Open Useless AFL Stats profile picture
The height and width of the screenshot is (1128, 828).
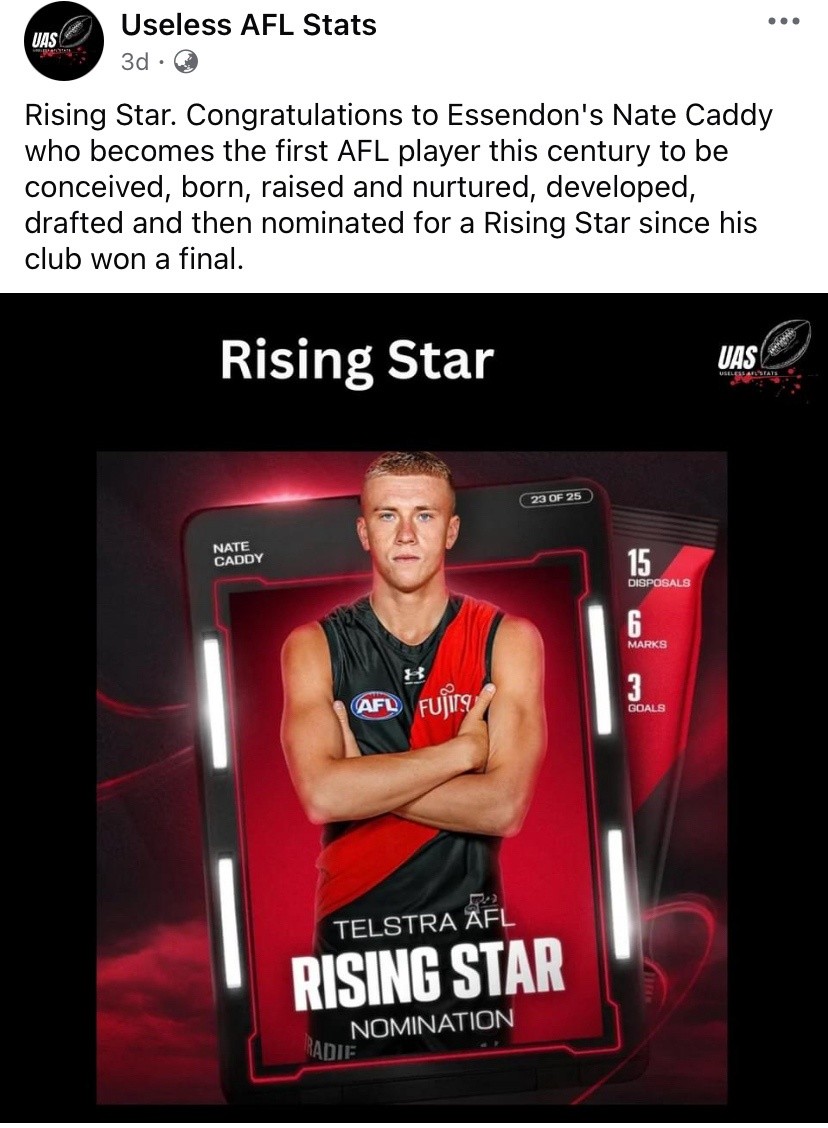click(62, 40)
